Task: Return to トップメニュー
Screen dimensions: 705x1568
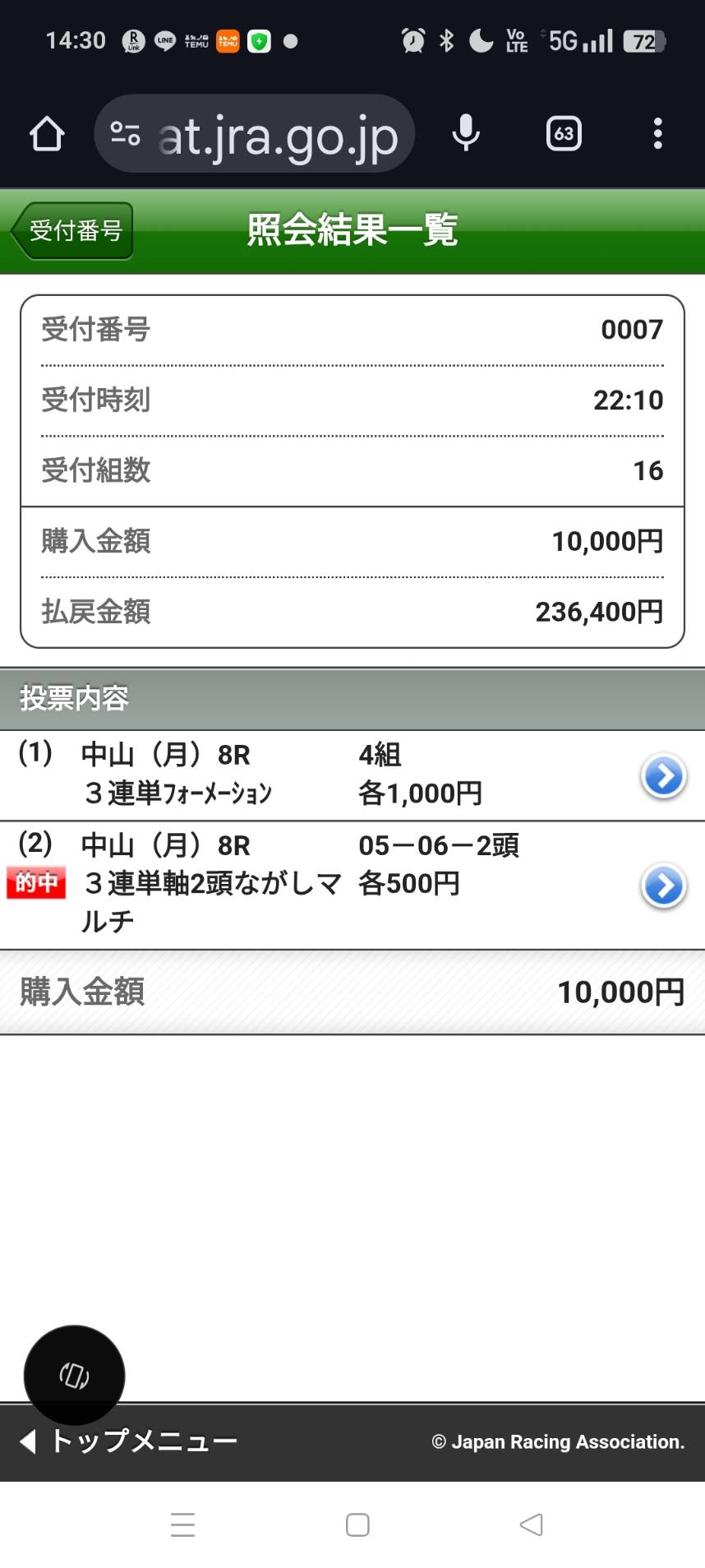Action: click(129, 1441)
